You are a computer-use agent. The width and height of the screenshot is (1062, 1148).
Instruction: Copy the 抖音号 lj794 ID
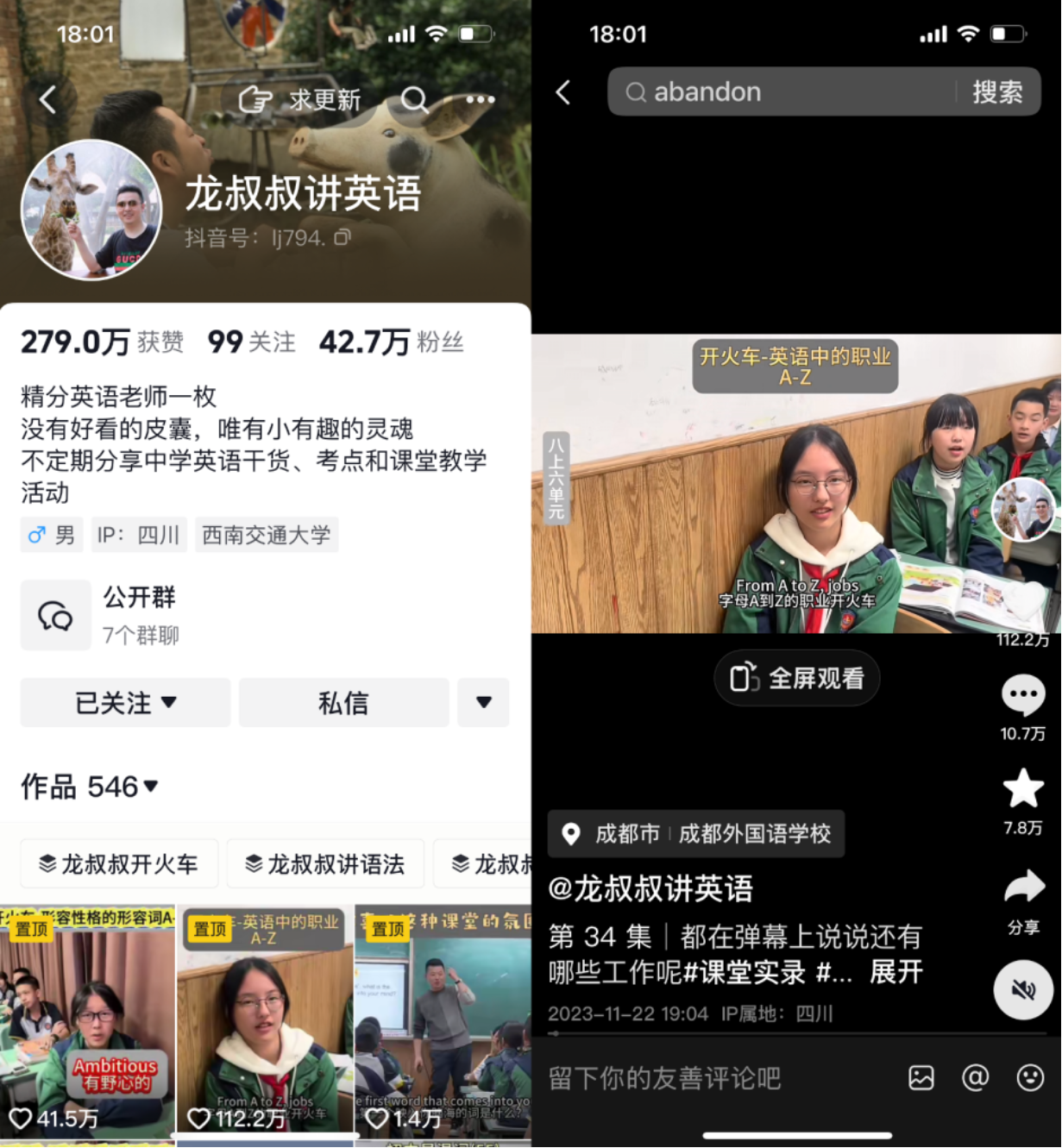(x=342, y=237)
